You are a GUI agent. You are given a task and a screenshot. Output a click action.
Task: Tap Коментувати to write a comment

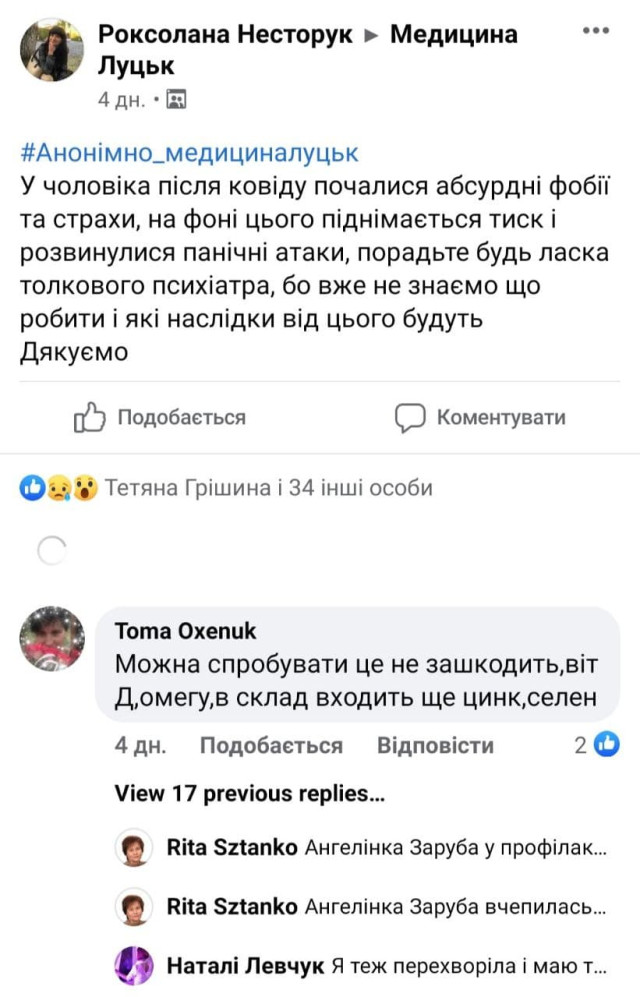tap(480, 417)
